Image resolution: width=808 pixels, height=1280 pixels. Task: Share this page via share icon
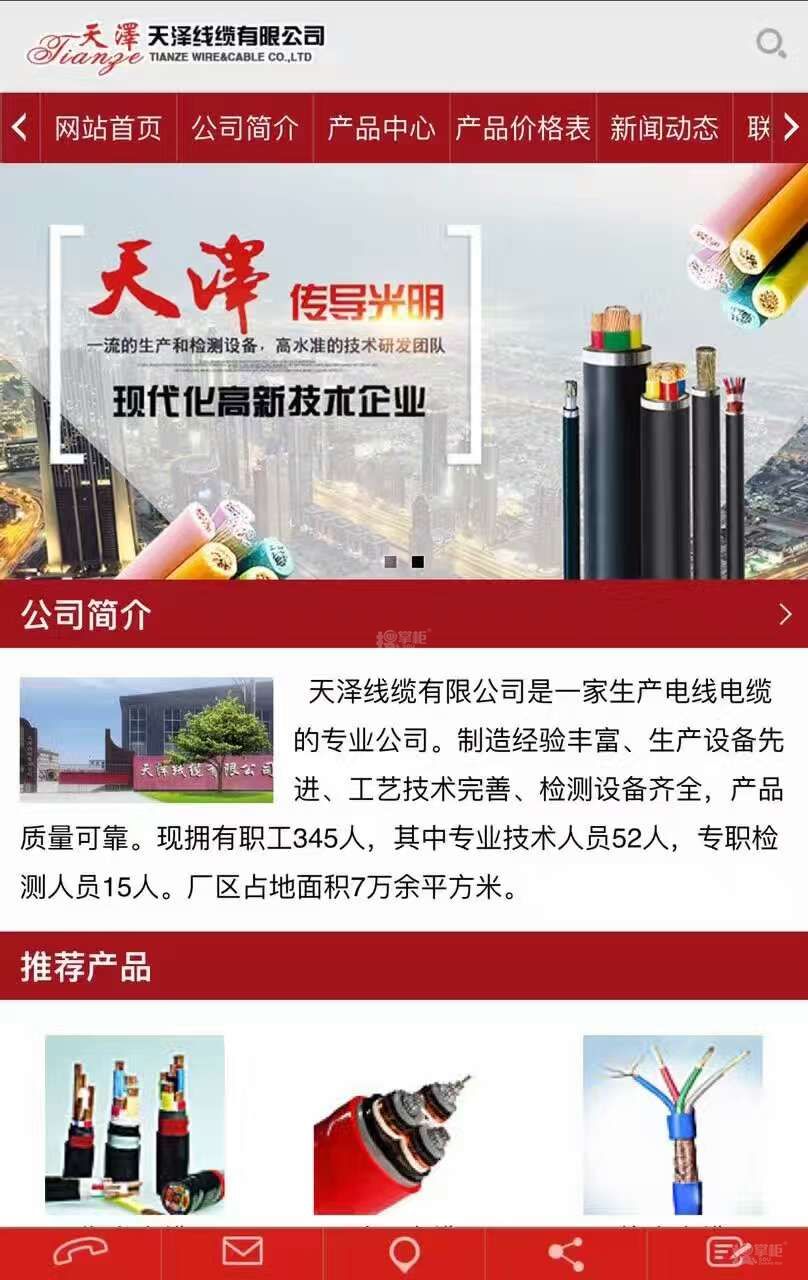pyautogui.click(x=566, y=1253)
